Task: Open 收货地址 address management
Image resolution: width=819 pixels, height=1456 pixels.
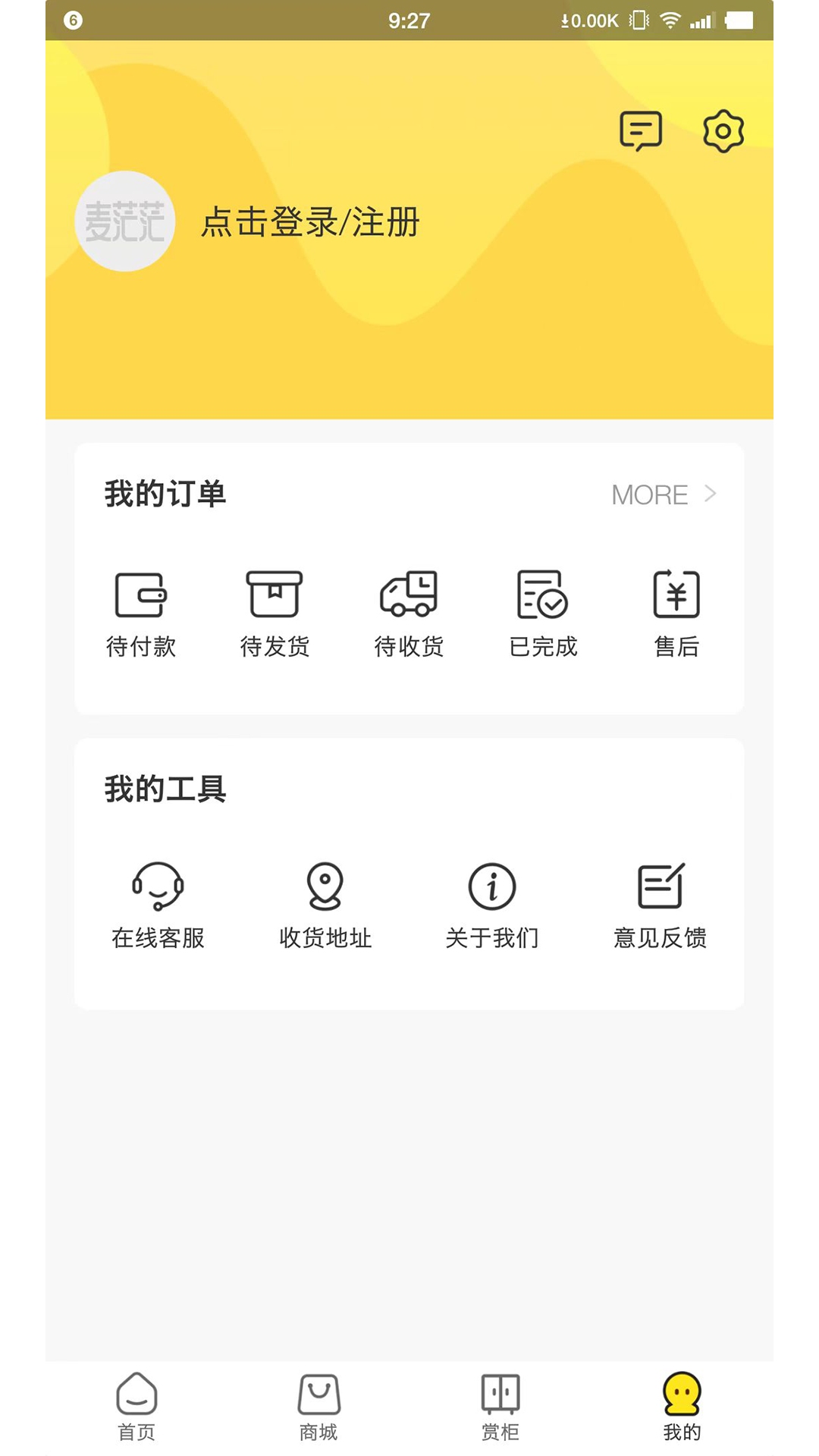Action: tap(325, 906)
